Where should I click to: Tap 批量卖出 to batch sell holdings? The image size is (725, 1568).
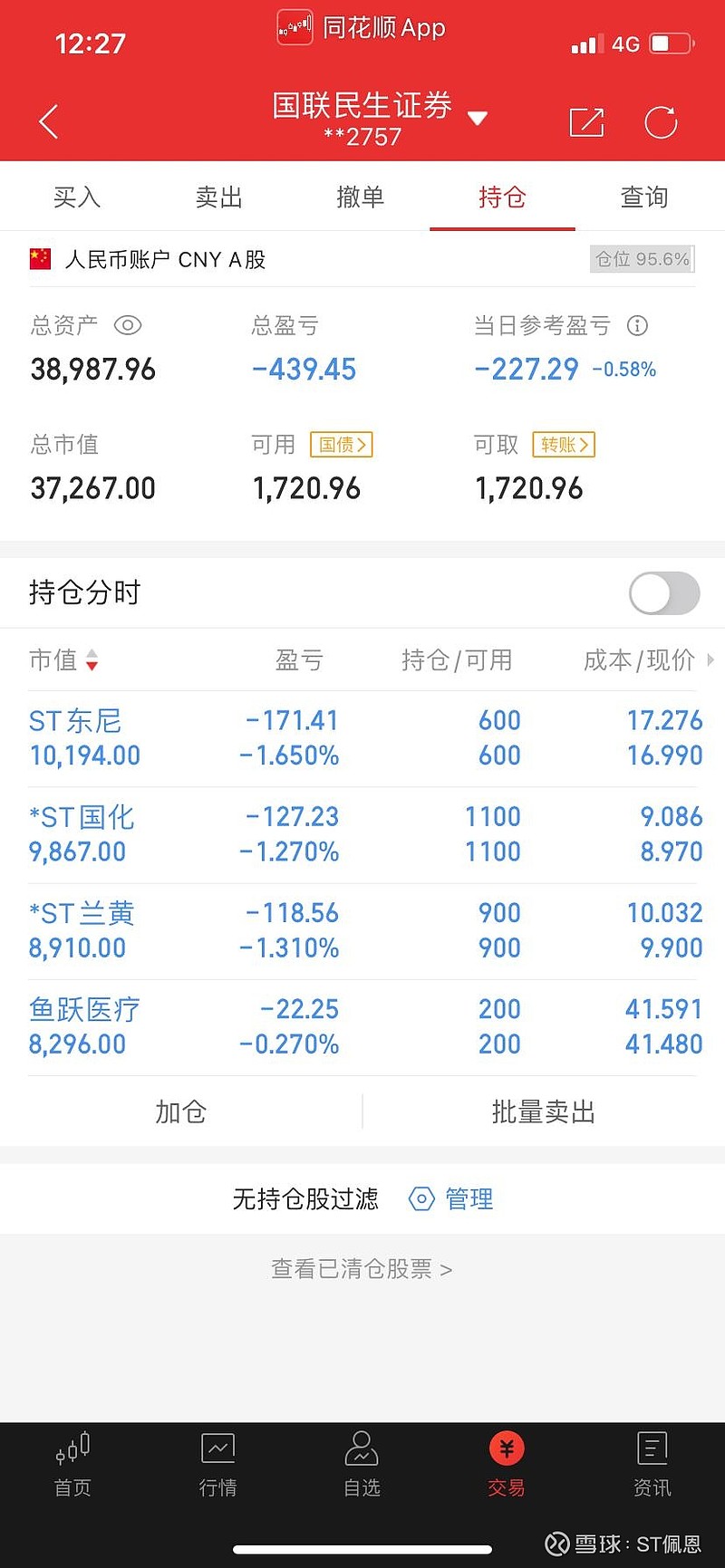[x=542, y=1111]
